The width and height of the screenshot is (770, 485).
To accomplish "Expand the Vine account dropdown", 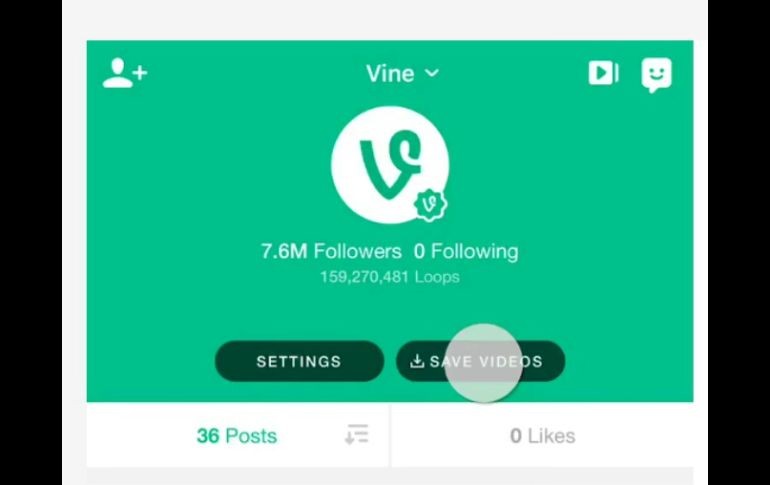I will coord(402,74).
